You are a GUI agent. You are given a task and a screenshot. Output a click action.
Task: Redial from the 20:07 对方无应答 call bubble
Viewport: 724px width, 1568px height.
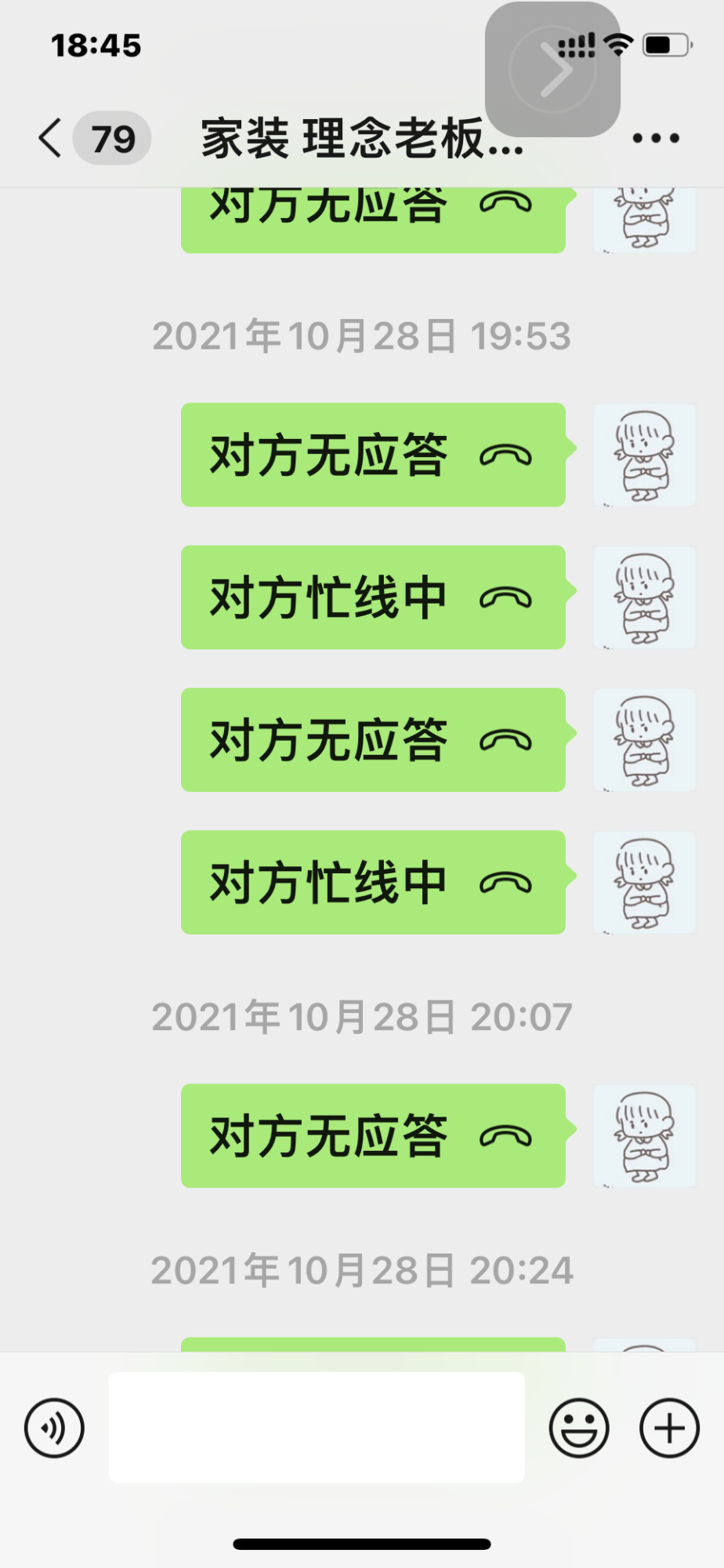(373, 1136)
